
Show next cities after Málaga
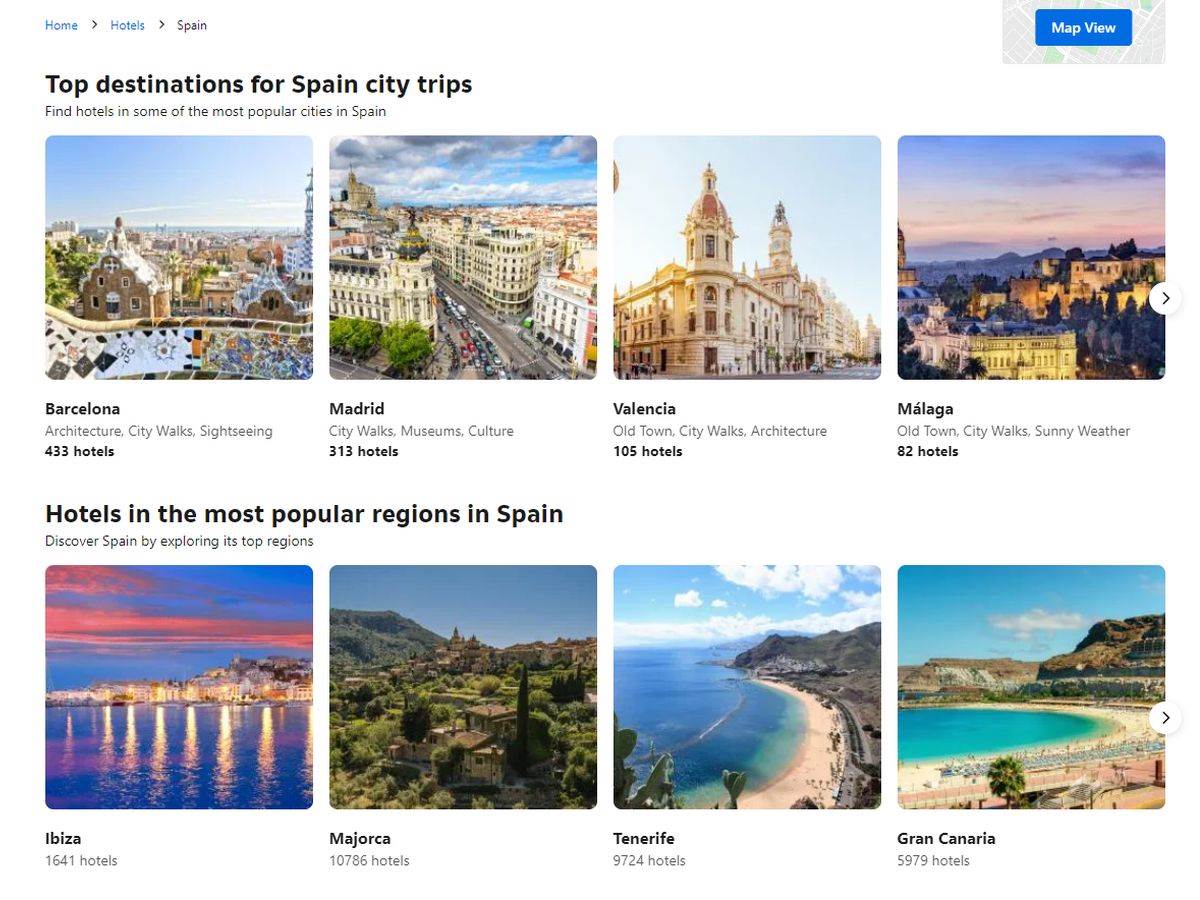click(1165, 298)
